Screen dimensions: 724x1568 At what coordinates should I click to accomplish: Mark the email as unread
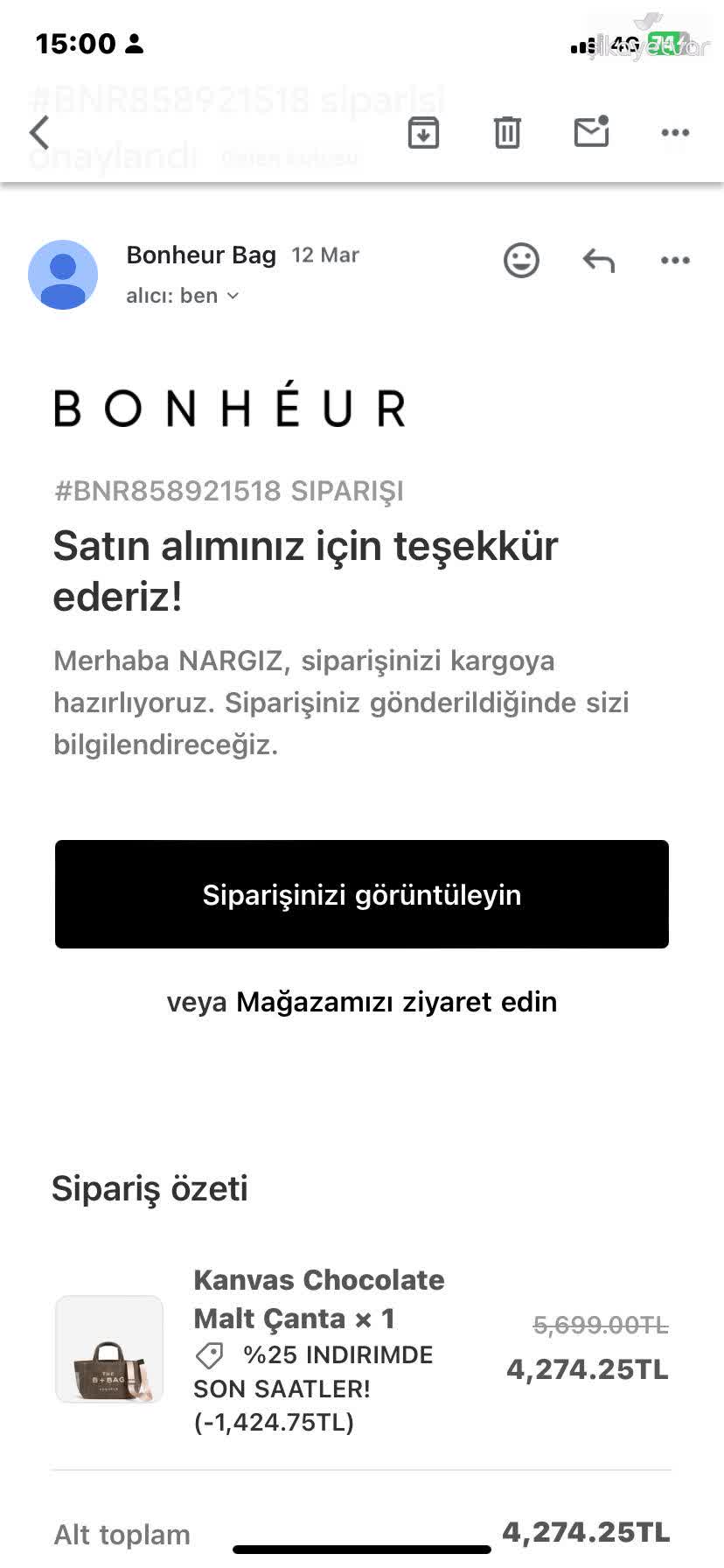590,133
